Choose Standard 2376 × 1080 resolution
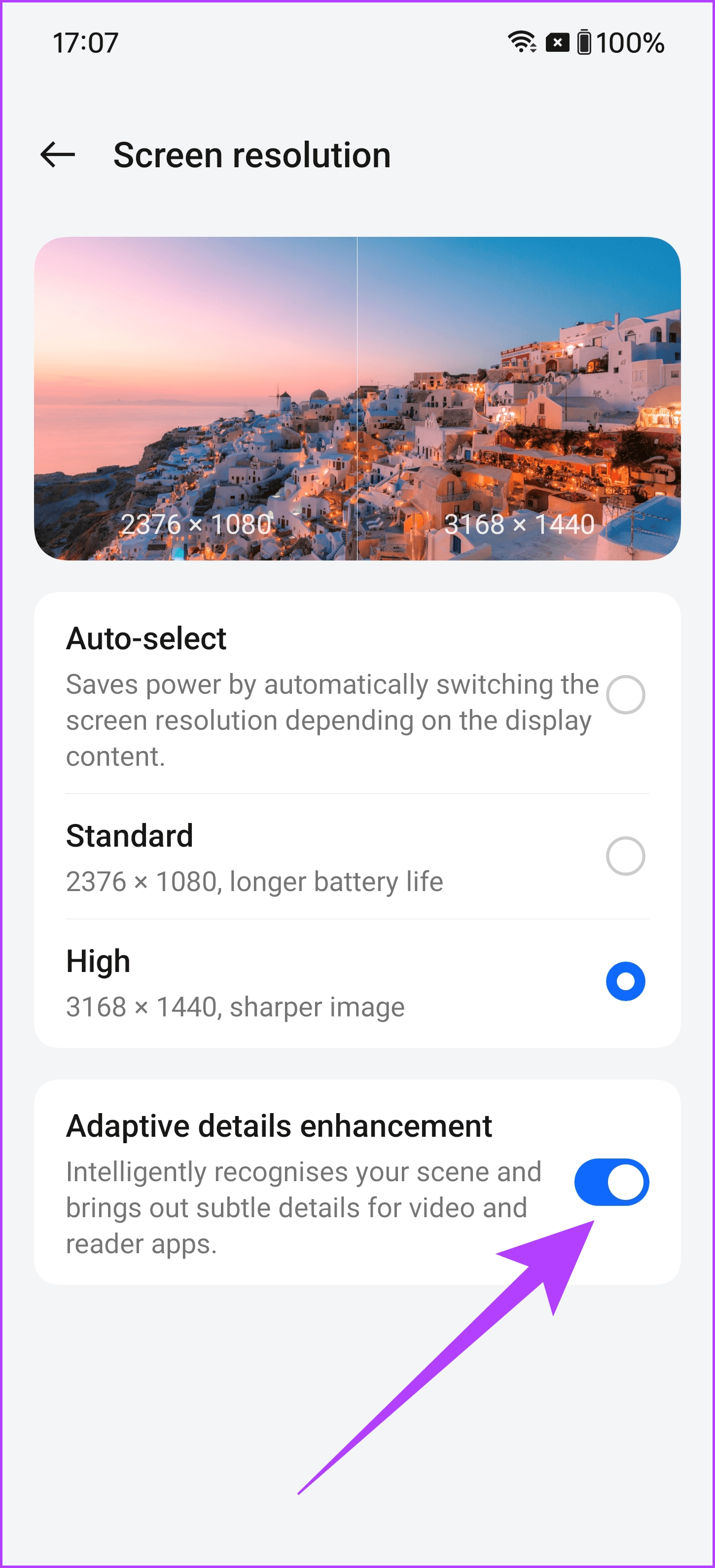715x1568 pixels. (x=625, y=857)
